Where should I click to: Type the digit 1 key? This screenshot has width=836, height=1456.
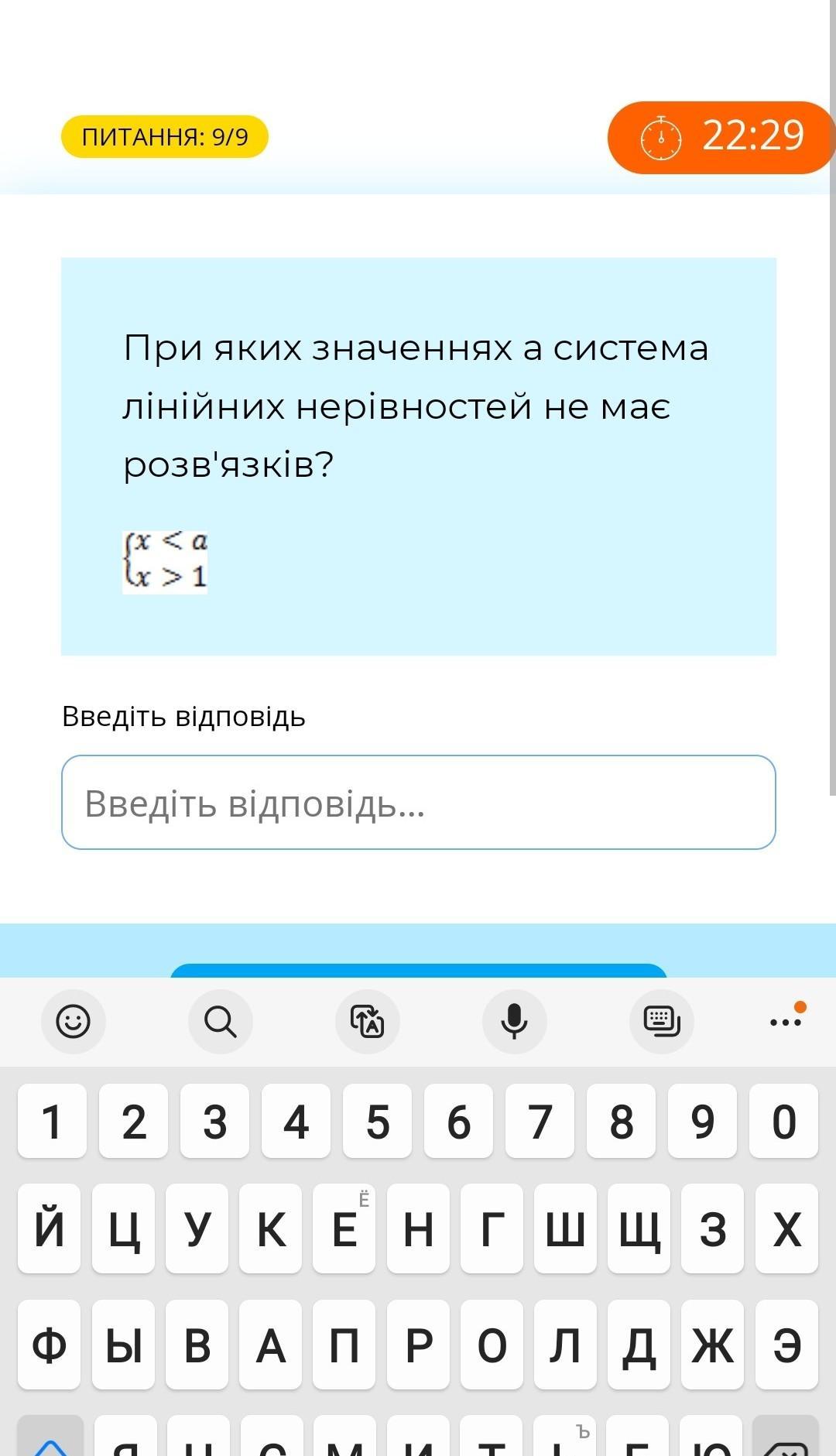tap(52, 1121)
